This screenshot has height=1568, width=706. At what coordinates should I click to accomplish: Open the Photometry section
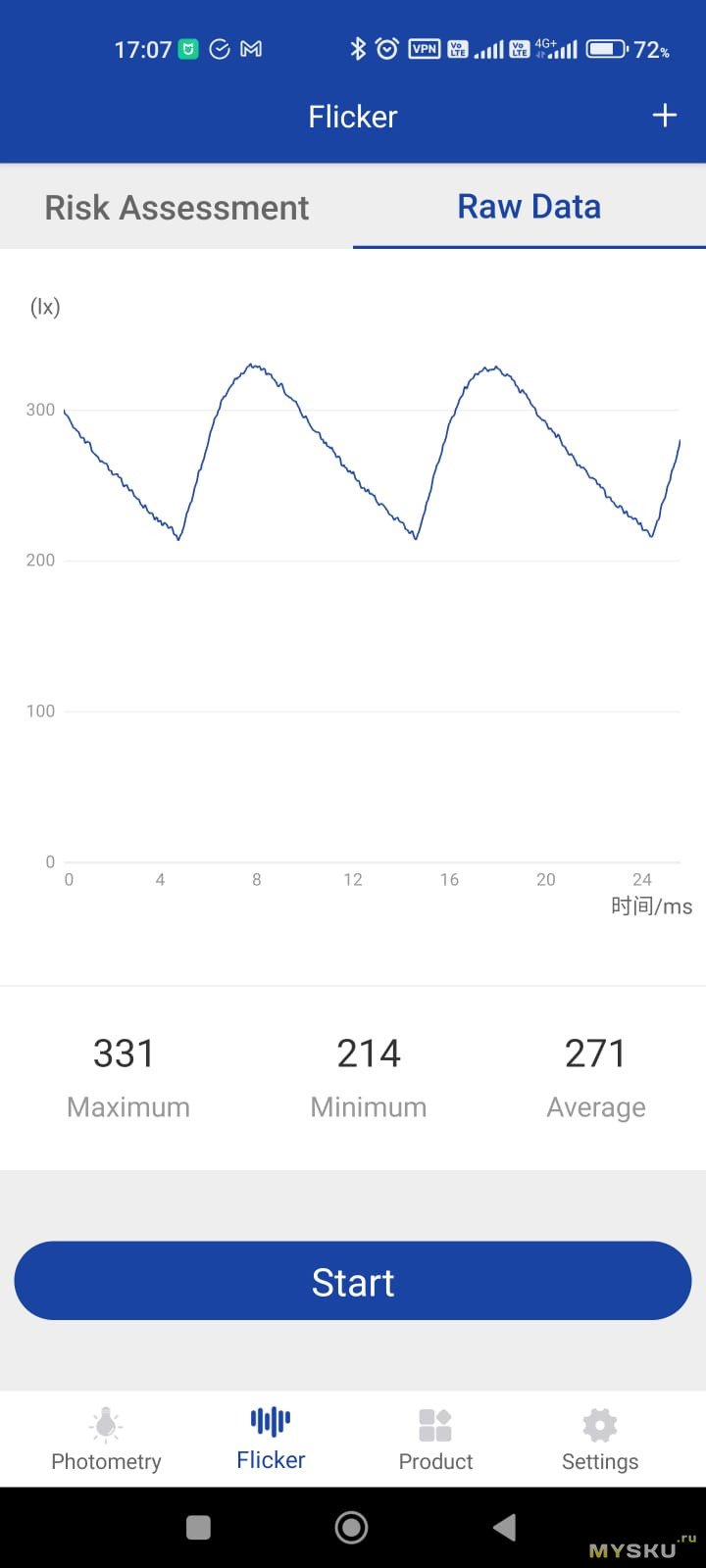coord(106,1439)
